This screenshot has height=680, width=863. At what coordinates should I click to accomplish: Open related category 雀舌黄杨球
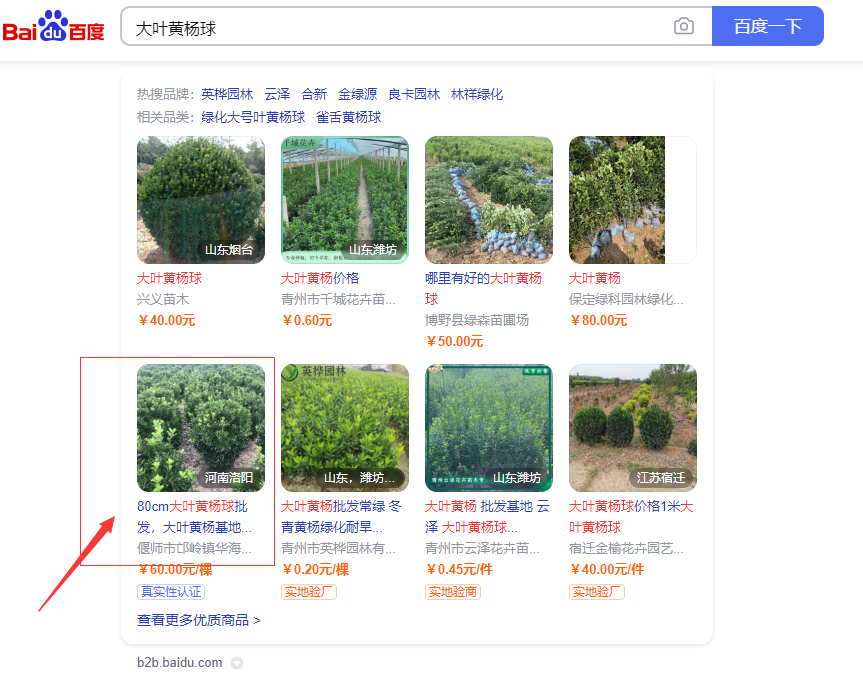(x=348, y=117)
